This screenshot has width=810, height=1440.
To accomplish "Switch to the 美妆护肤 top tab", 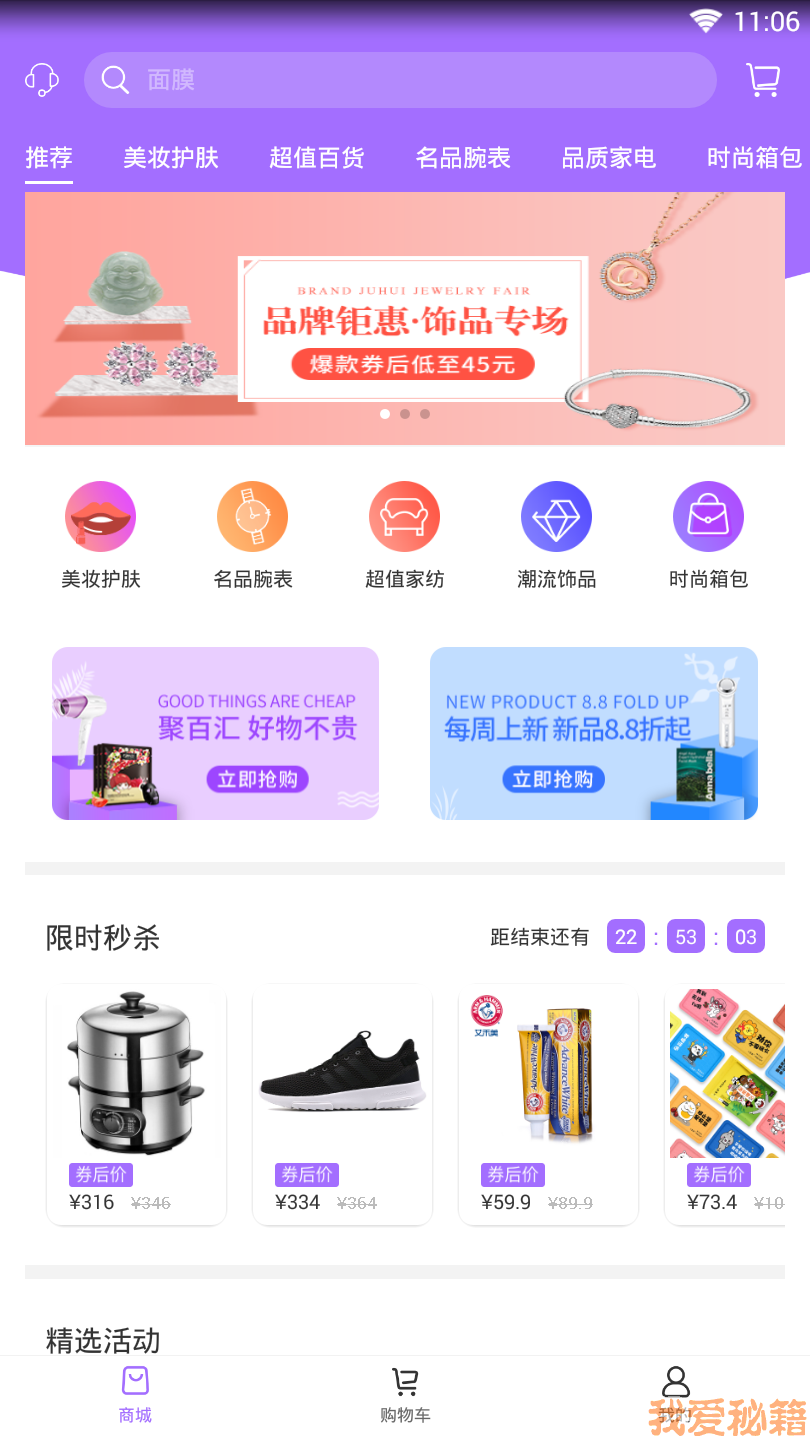I will pos(171,158).
